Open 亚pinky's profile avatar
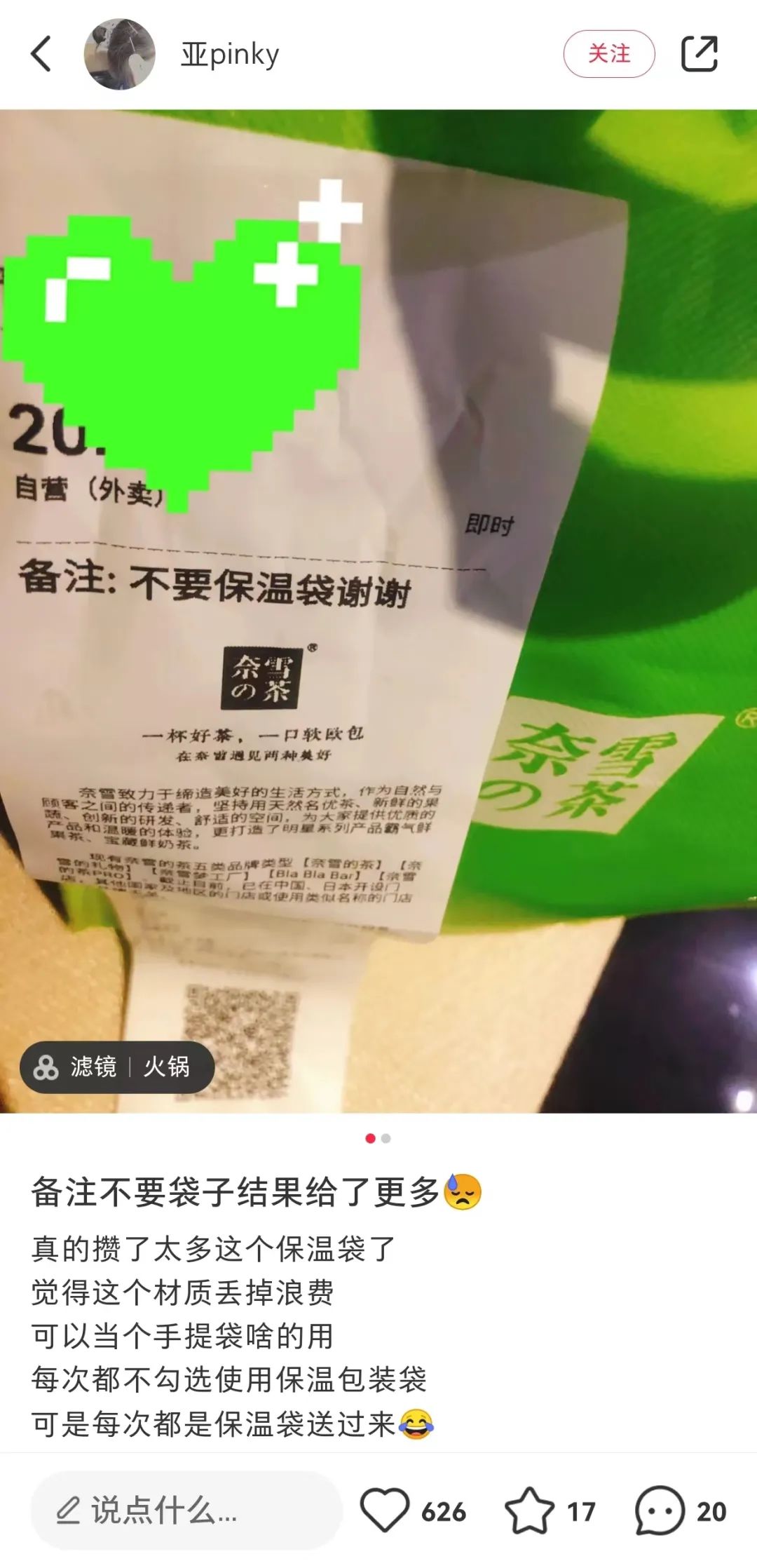 [119, 54]
